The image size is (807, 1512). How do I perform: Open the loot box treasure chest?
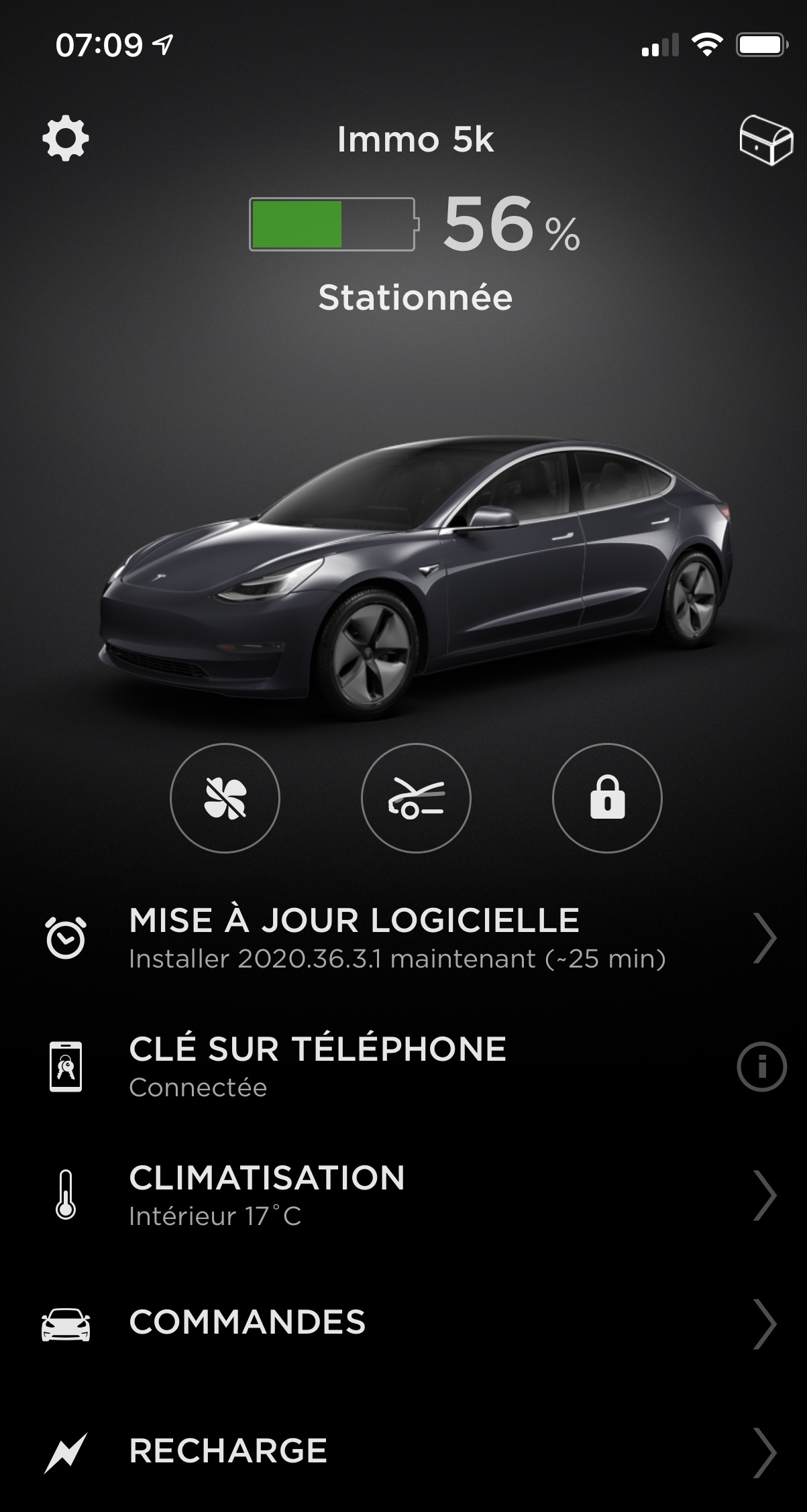point(766,141)
